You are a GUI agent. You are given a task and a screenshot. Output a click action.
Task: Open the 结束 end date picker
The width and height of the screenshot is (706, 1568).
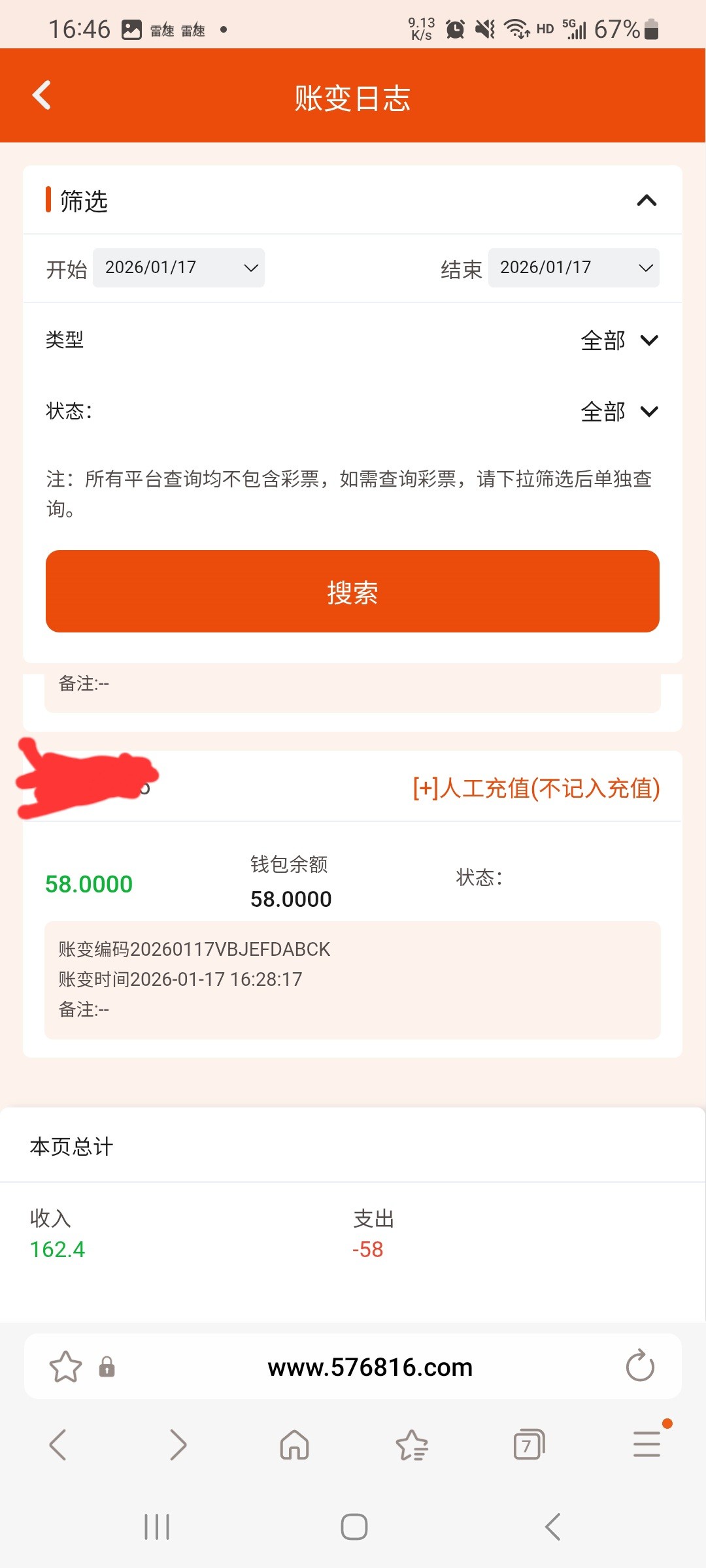click(x=573, y=268)
